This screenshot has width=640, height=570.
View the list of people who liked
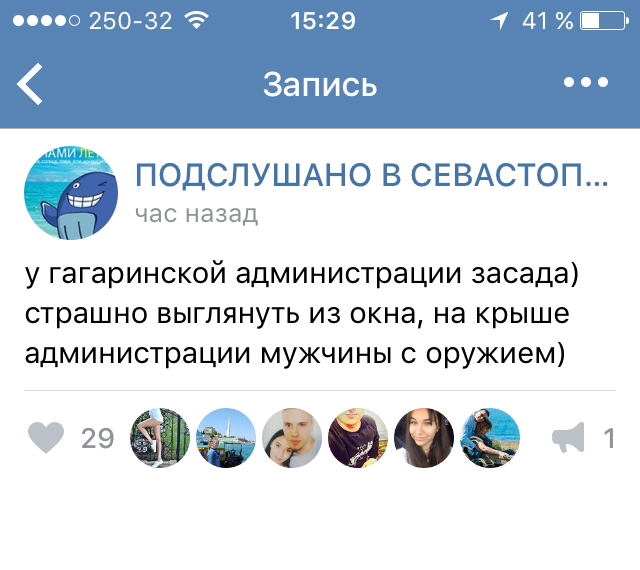325,438
